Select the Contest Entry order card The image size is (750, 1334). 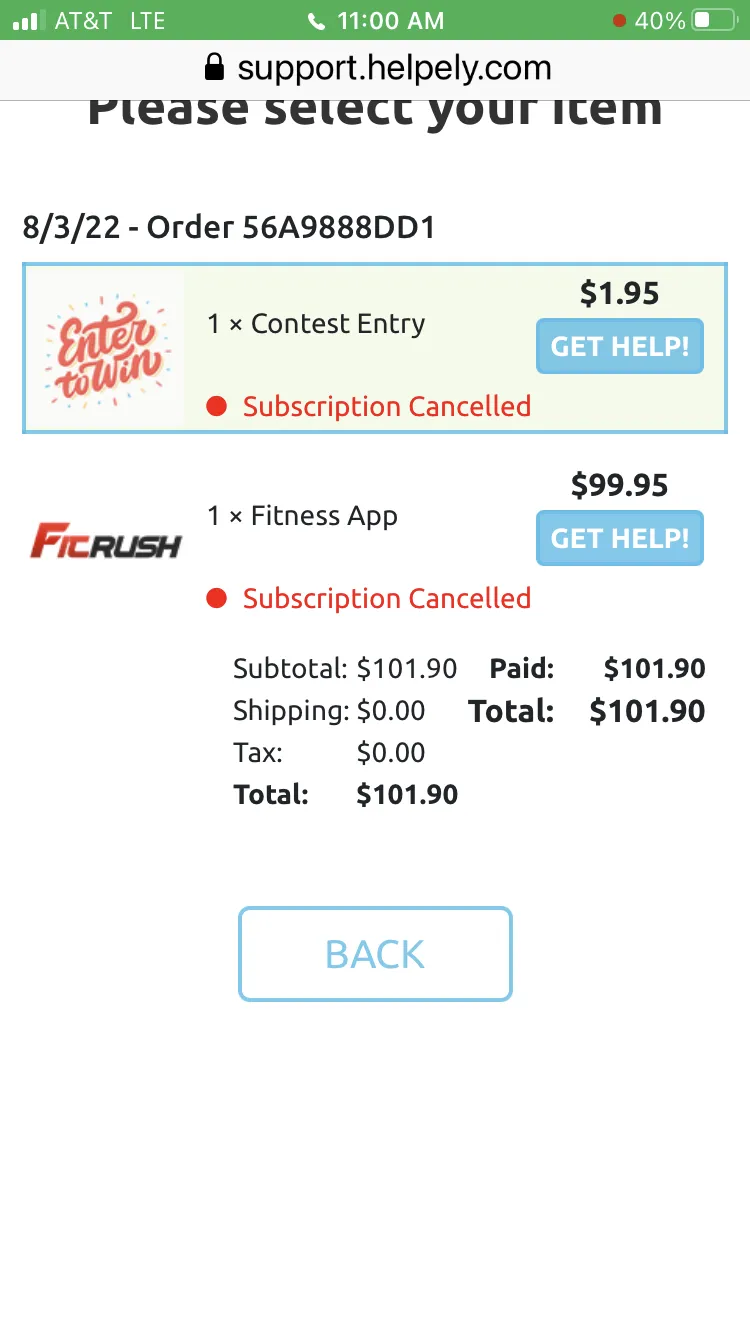point(375,349)
